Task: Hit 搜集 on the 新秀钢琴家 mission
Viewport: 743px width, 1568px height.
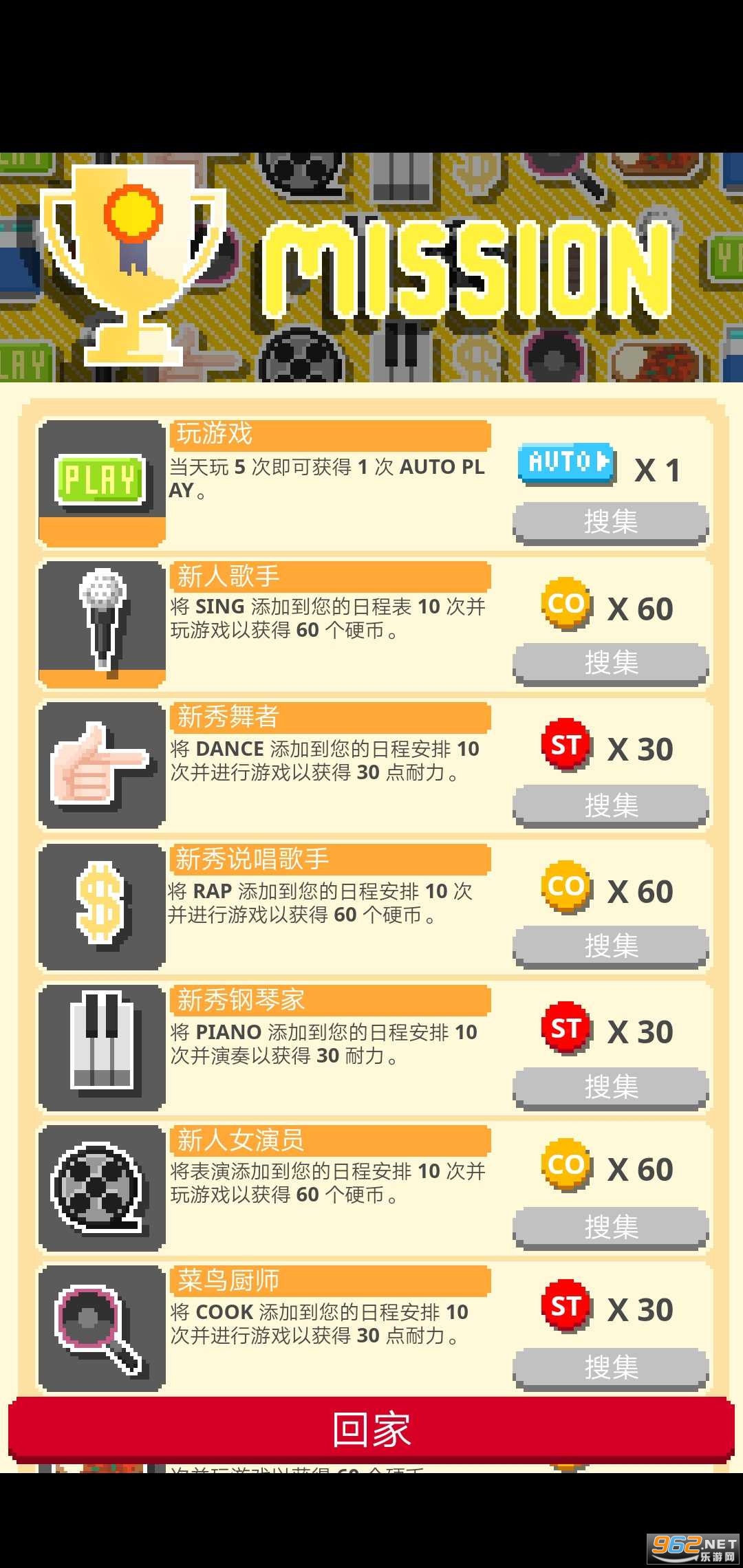Action: (610, 1087)
